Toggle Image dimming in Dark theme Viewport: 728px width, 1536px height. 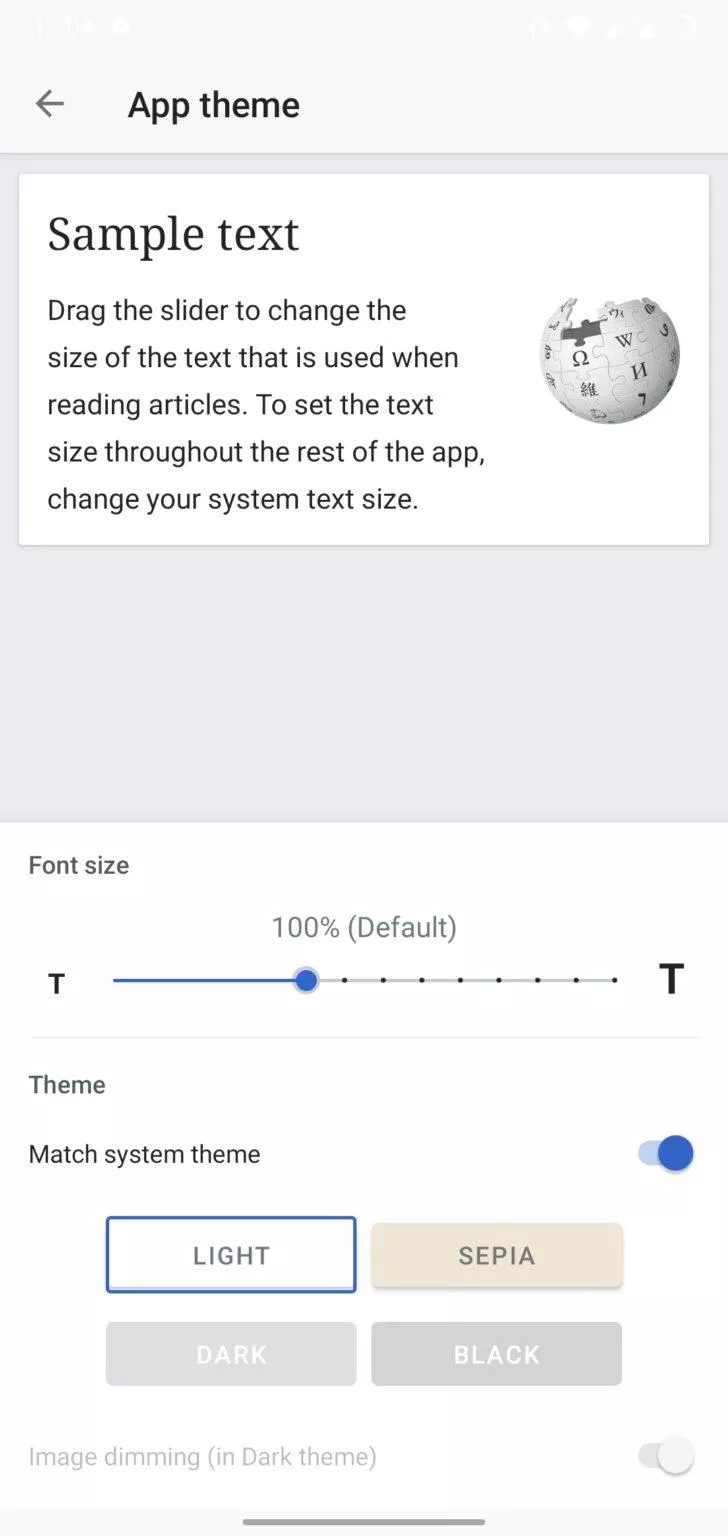point(666,1456)
